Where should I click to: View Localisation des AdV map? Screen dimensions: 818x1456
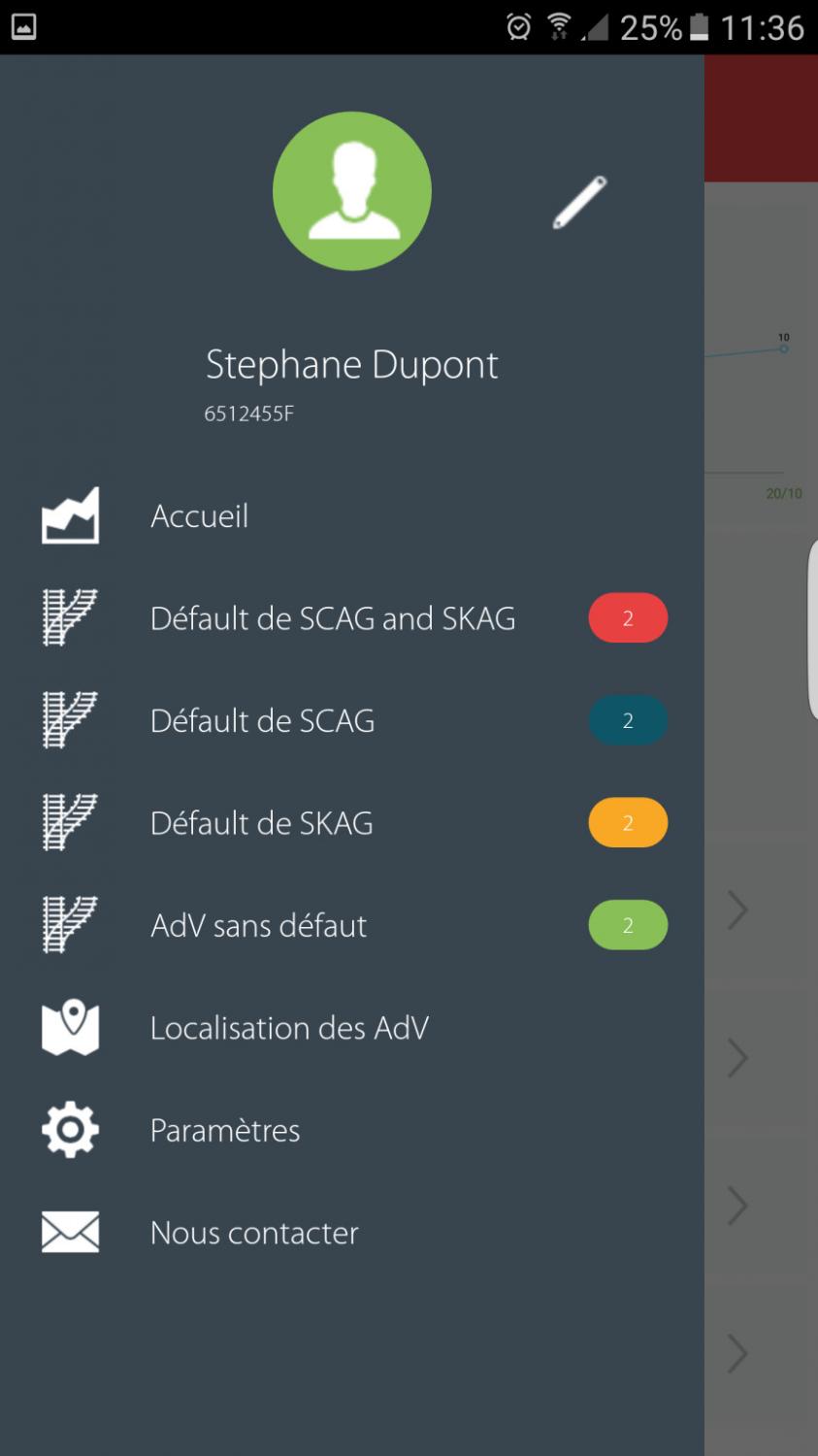(289, 1028)
